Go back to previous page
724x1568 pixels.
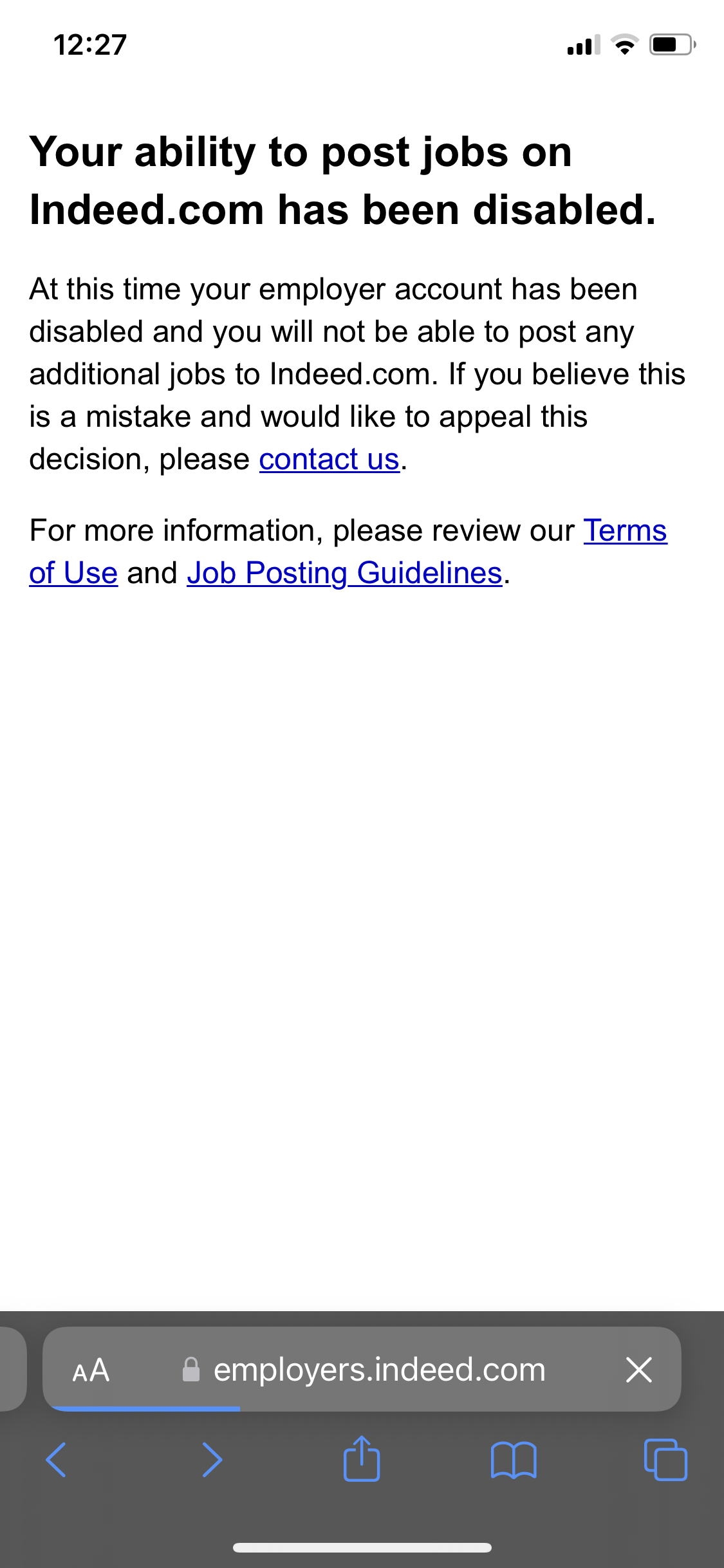click(57, 1460)
